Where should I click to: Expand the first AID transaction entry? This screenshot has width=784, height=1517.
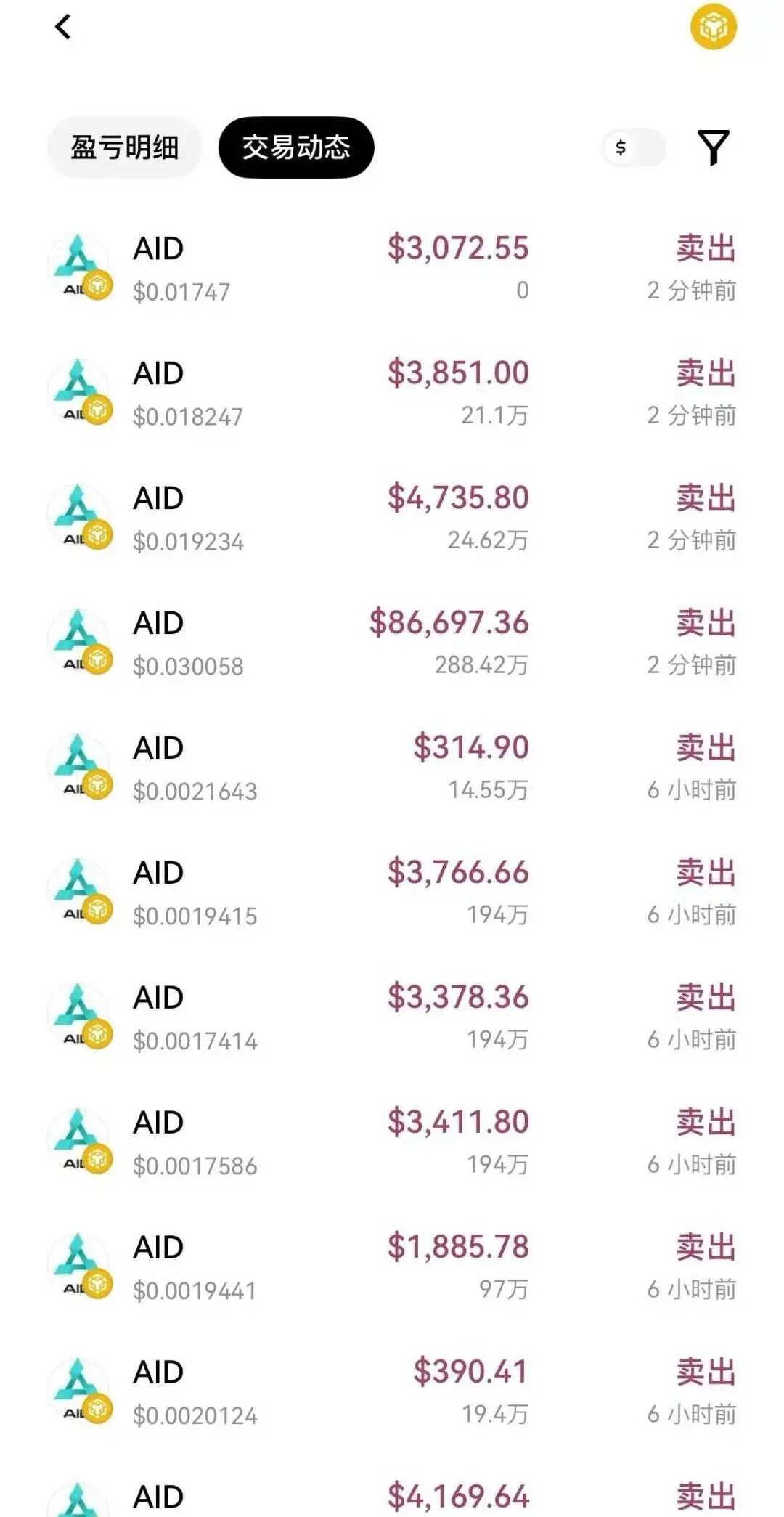click(392, 265)
